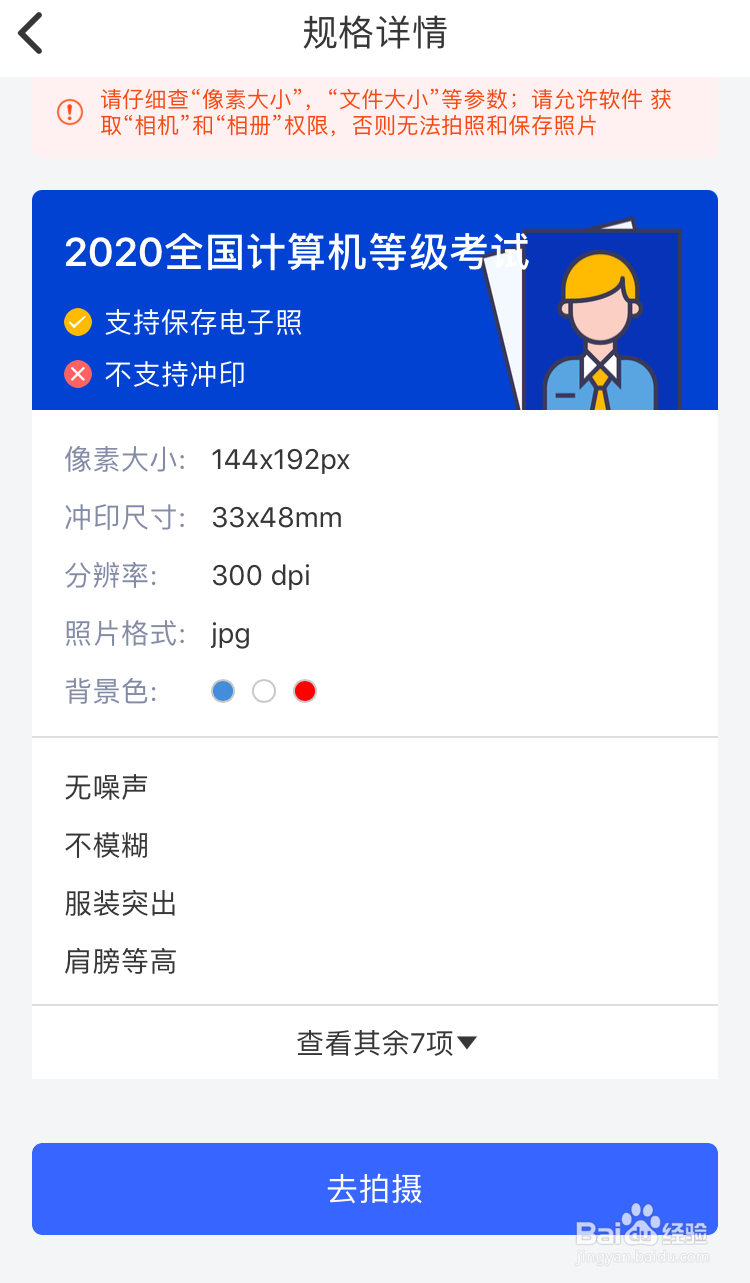Choose the white background color
The height and width of the screenshot is (1283, 750).
coord(264,691)
